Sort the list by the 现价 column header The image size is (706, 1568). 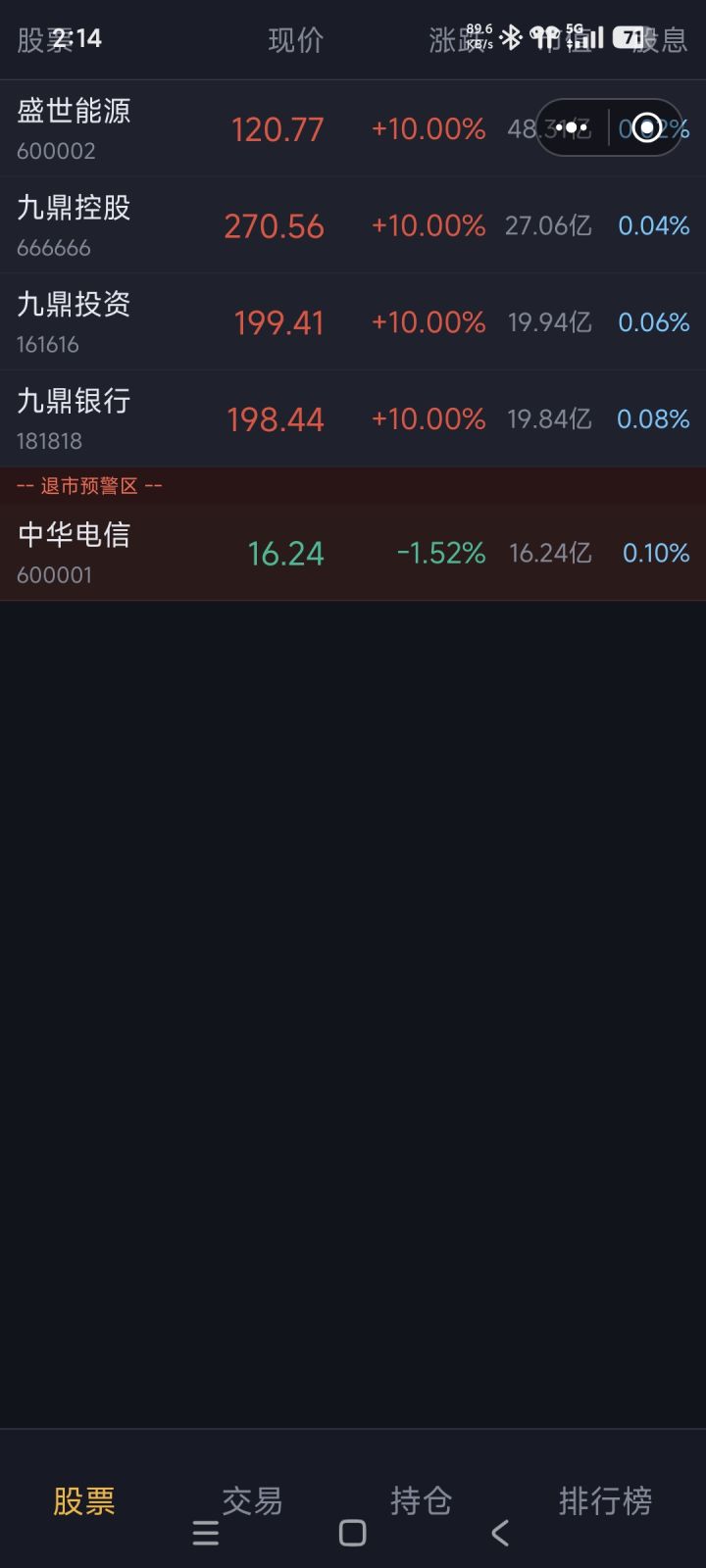coord(295,40)
